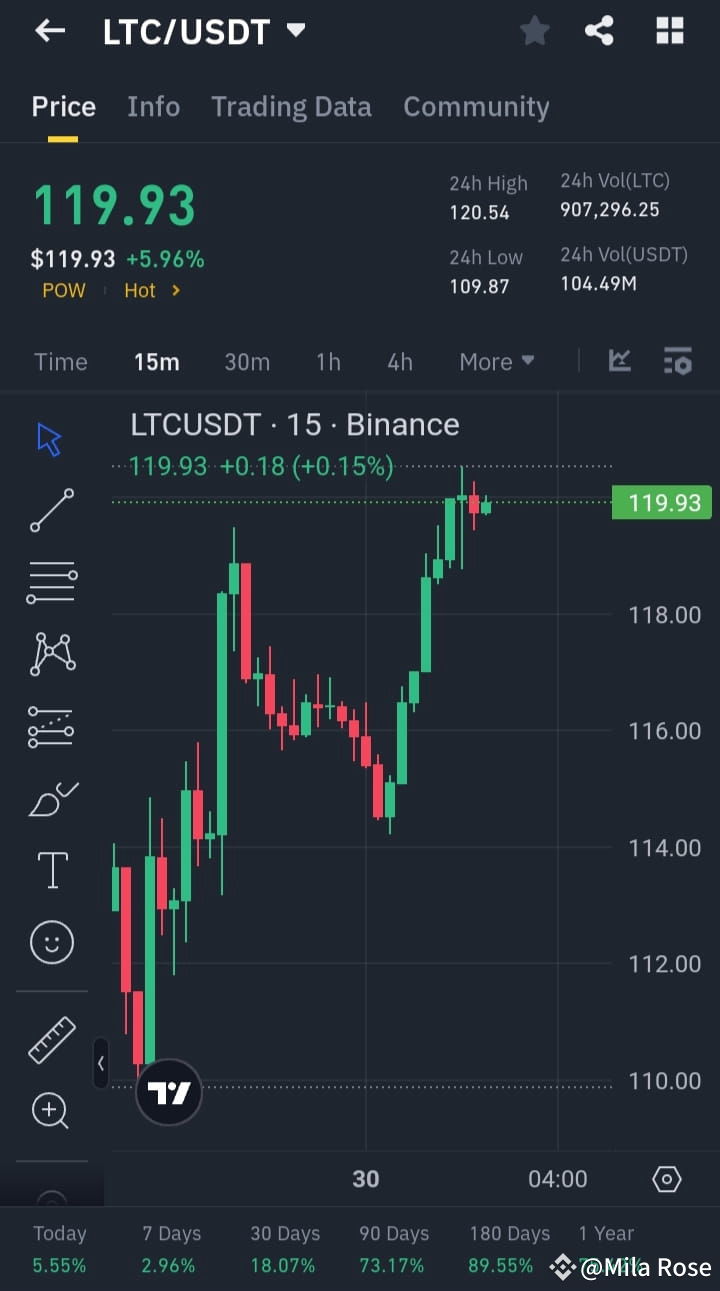Activate the chart zoom-in tool
Image resolution: width=720 pixels, height=1291 pixels.
(x=51, y=1110)
